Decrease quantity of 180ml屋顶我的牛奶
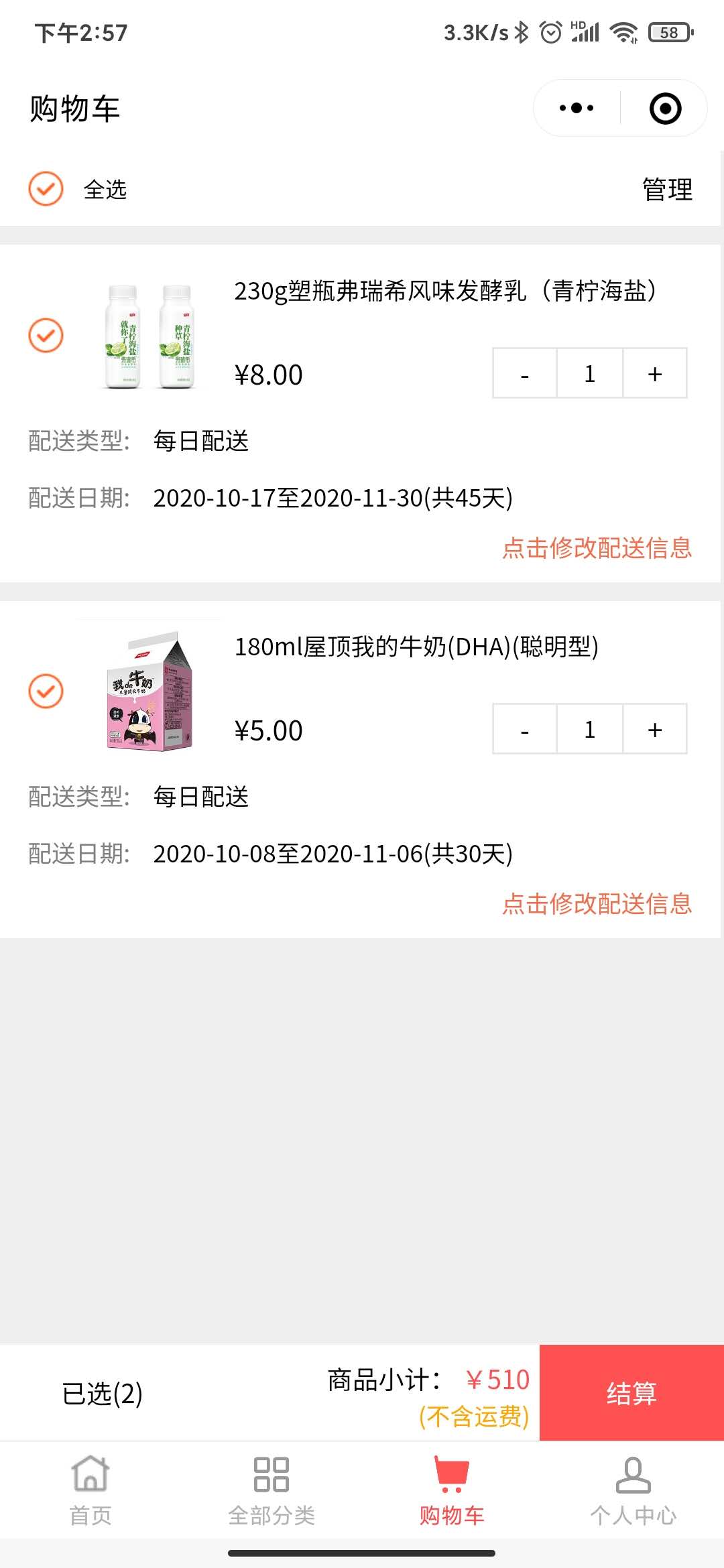The height and width of the screenshot is (1568, 724). pos(525,729)
